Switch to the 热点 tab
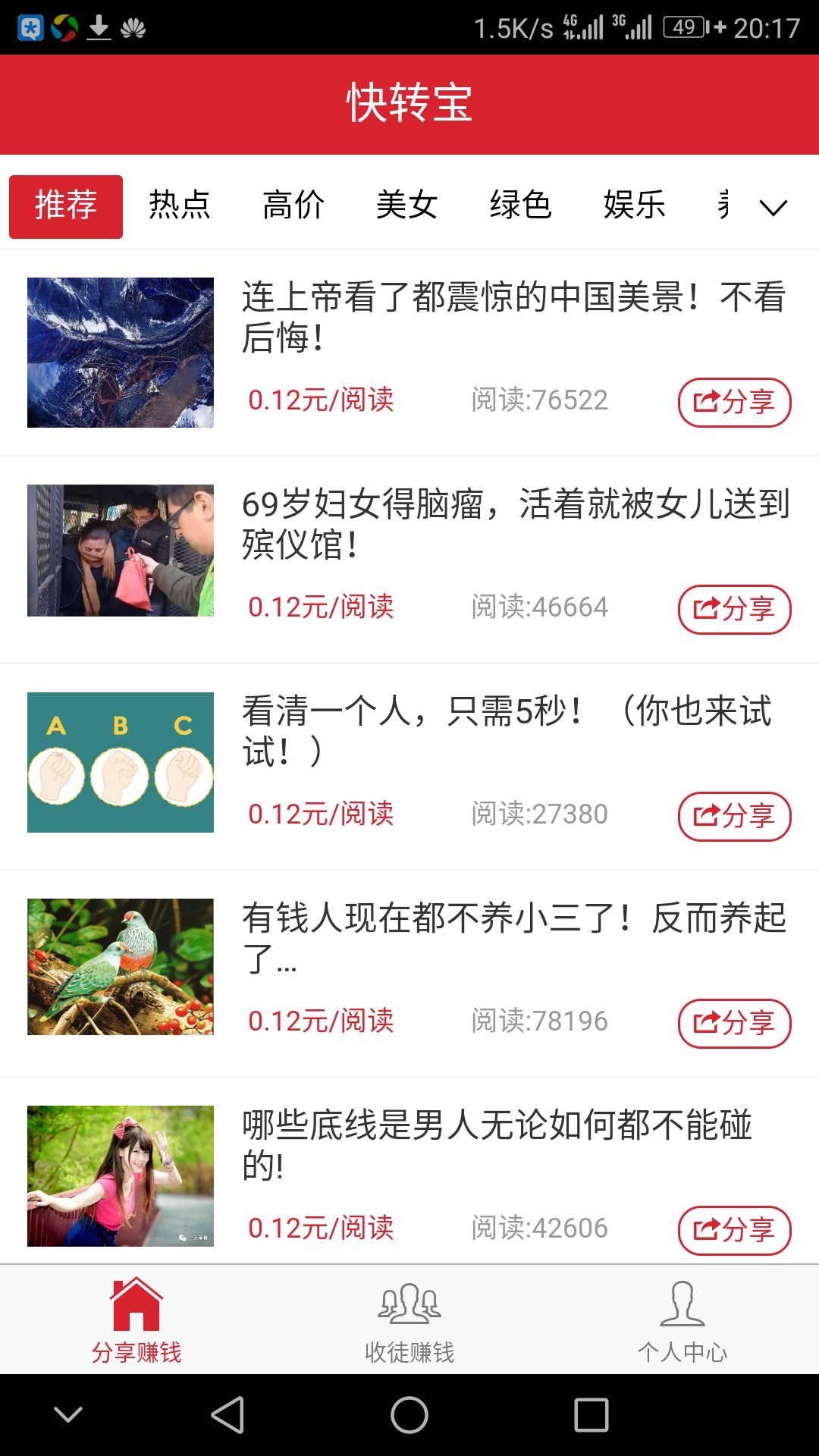The image size is (819, 1456). tap(179, 205)
